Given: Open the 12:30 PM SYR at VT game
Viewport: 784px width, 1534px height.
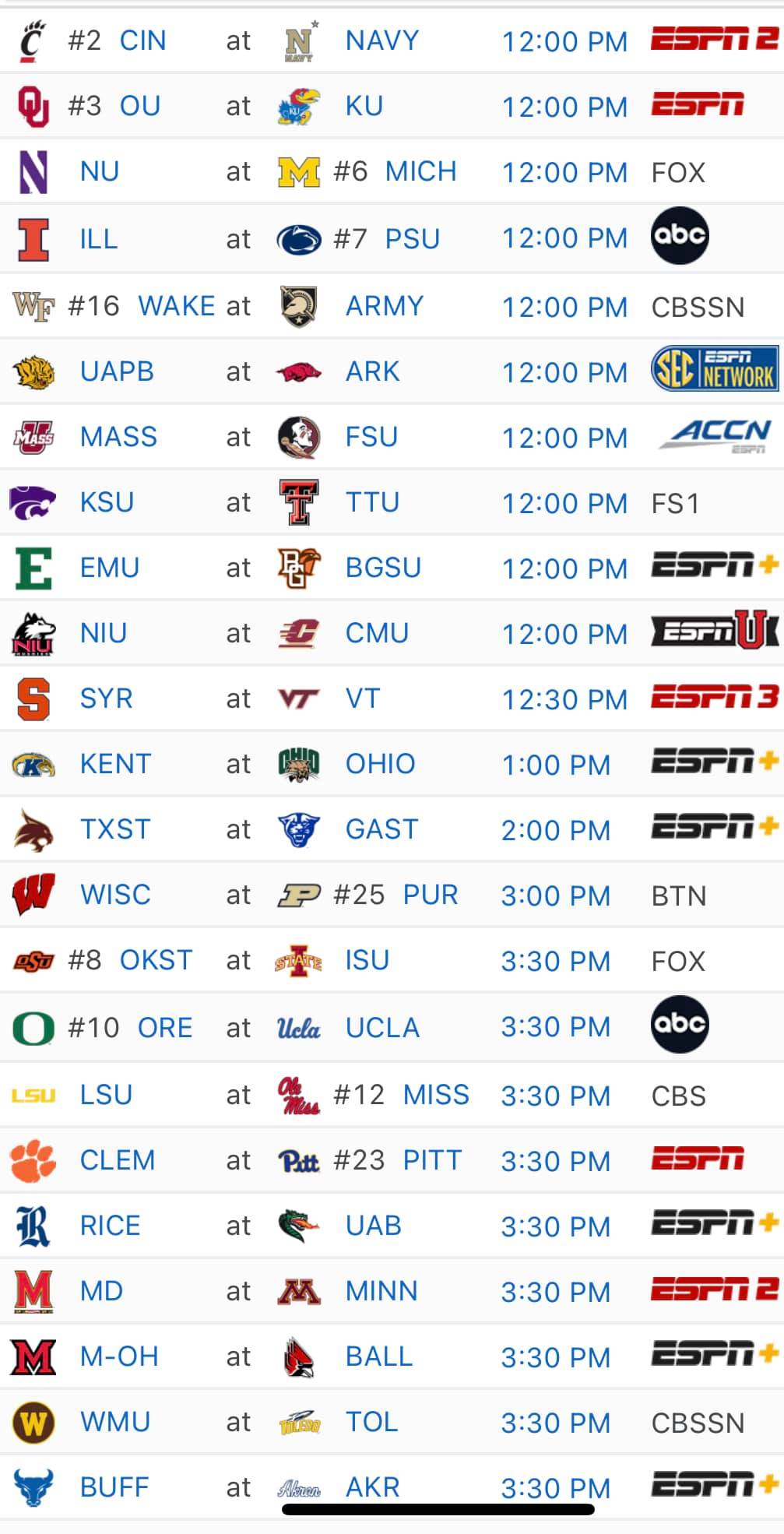Looking at the screenshot, I should click(564, 699).
